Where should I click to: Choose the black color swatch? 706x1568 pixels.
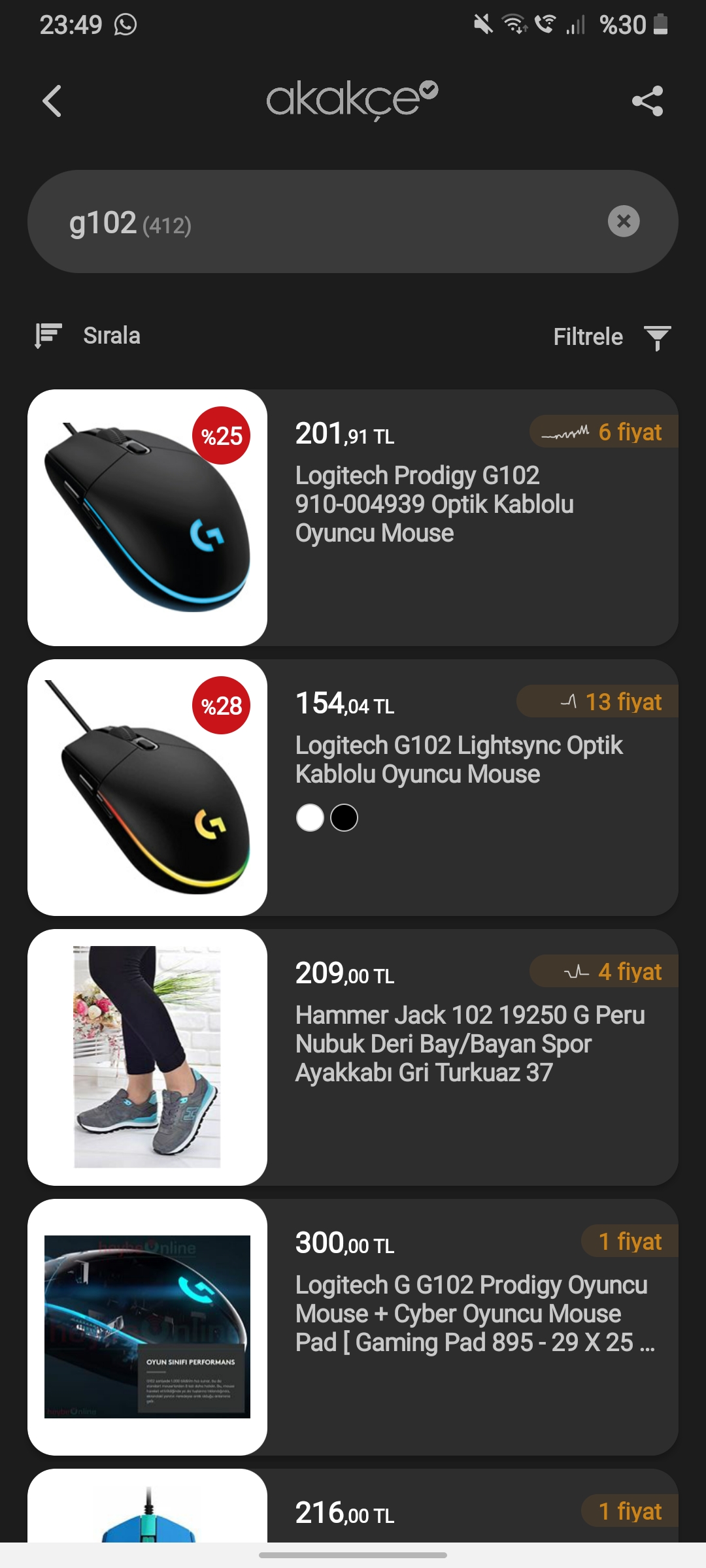pos(344,817)
